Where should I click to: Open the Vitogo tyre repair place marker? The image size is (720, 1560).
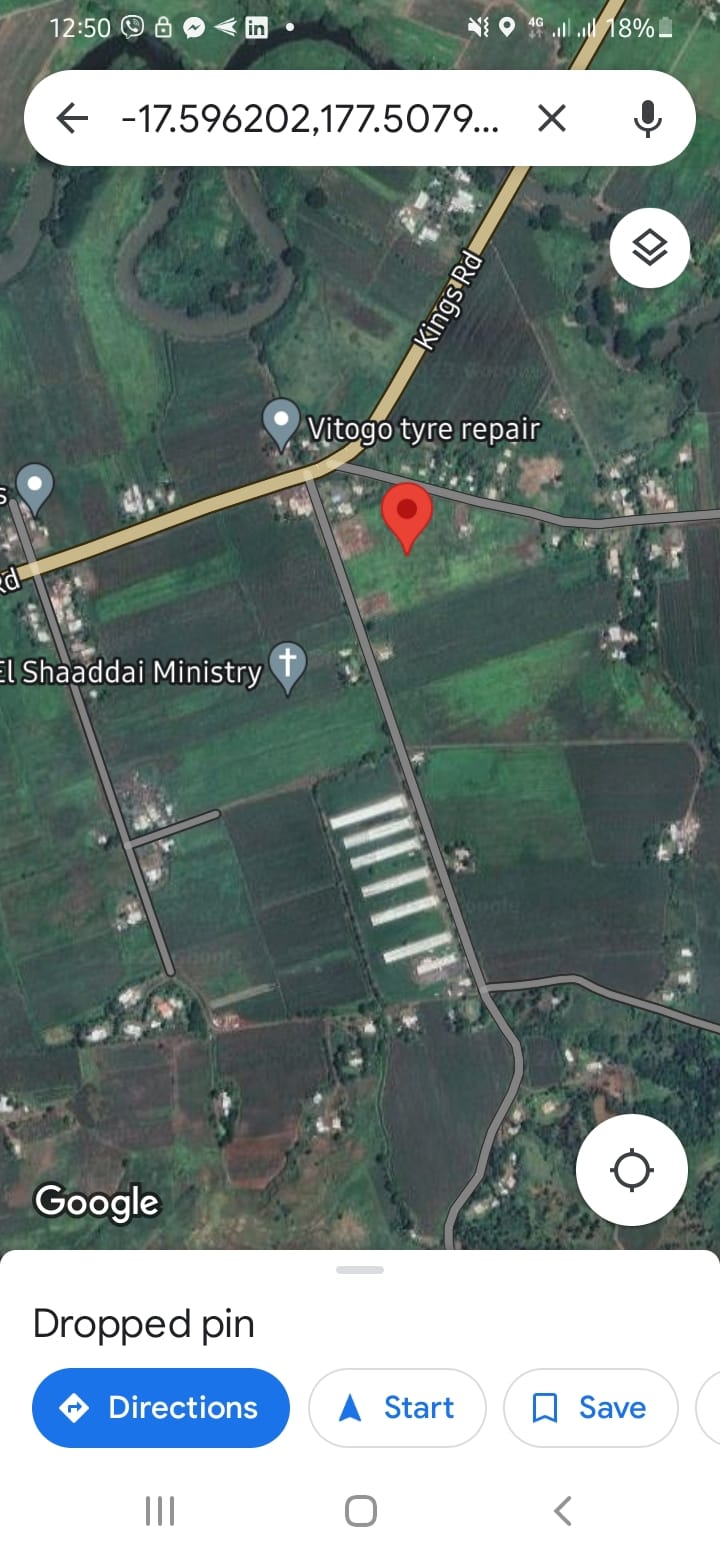(x=281, y=424)
